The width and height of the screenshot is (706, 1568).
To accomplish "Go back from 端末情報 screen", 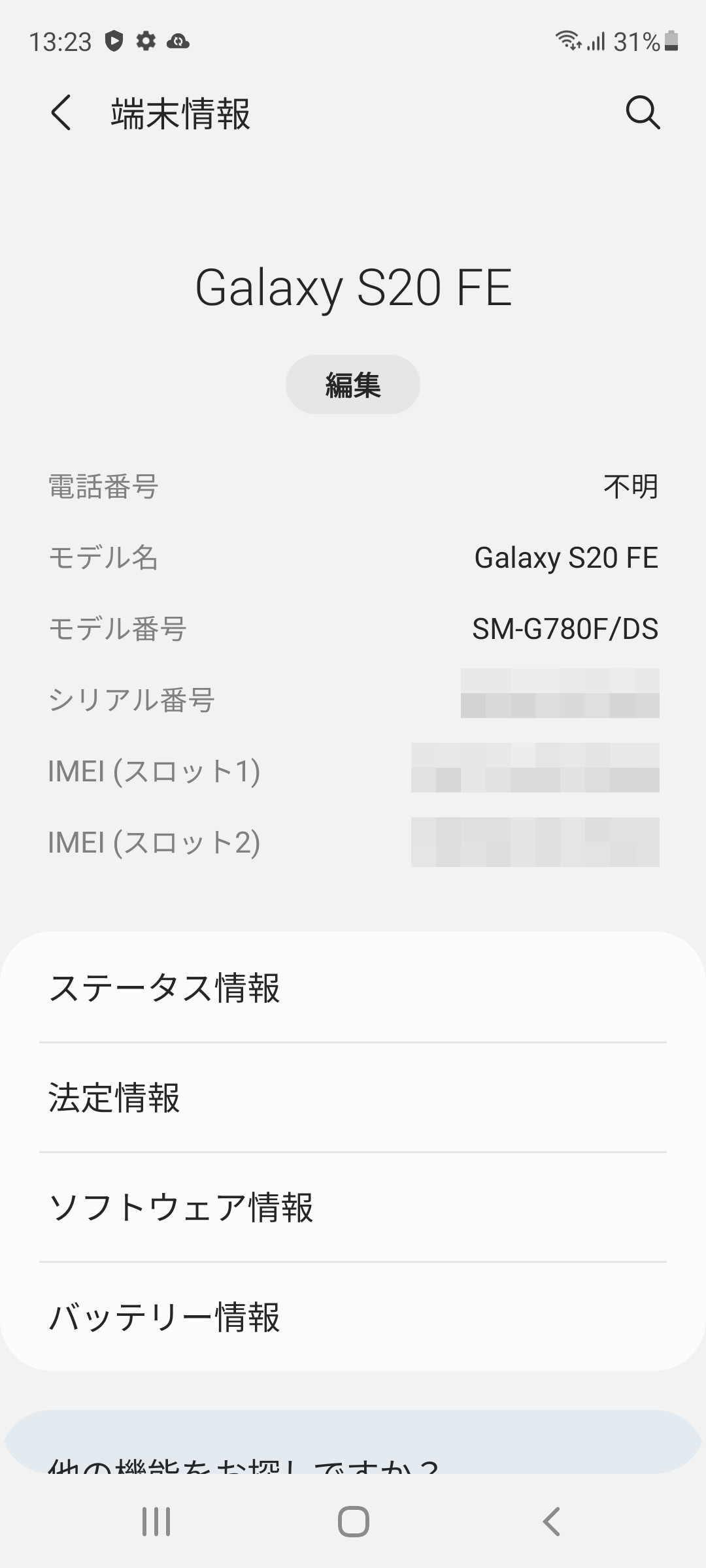I will tap(61, 113).
